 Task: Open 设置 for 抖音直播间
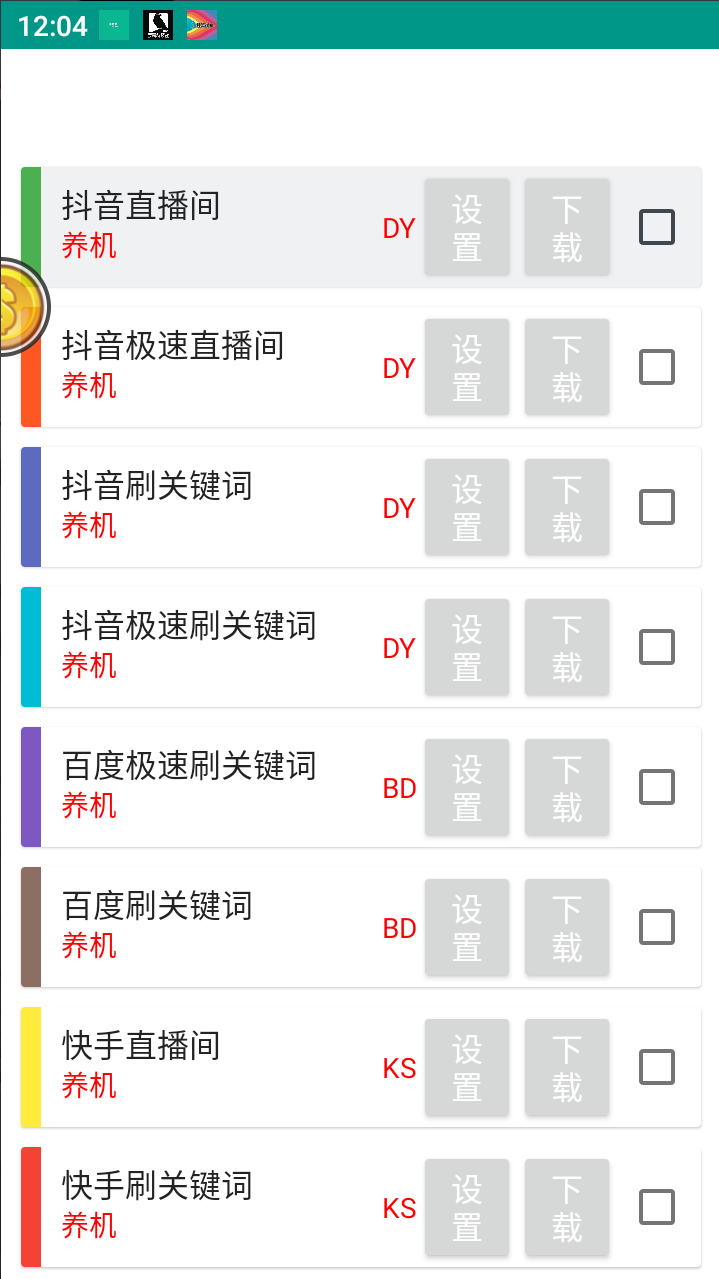[467, 227]
